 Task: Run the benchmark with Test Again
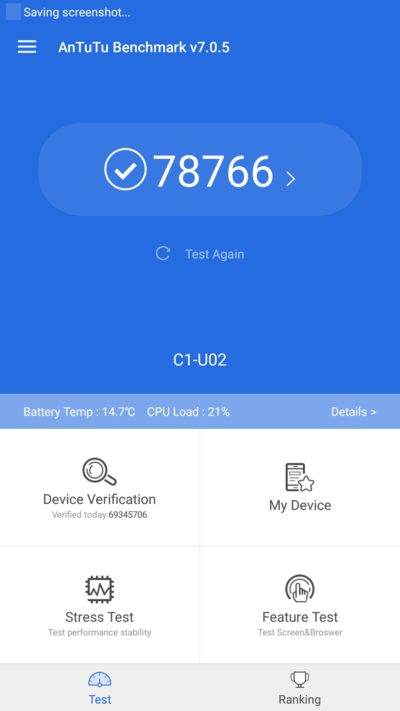coord(200,254)
